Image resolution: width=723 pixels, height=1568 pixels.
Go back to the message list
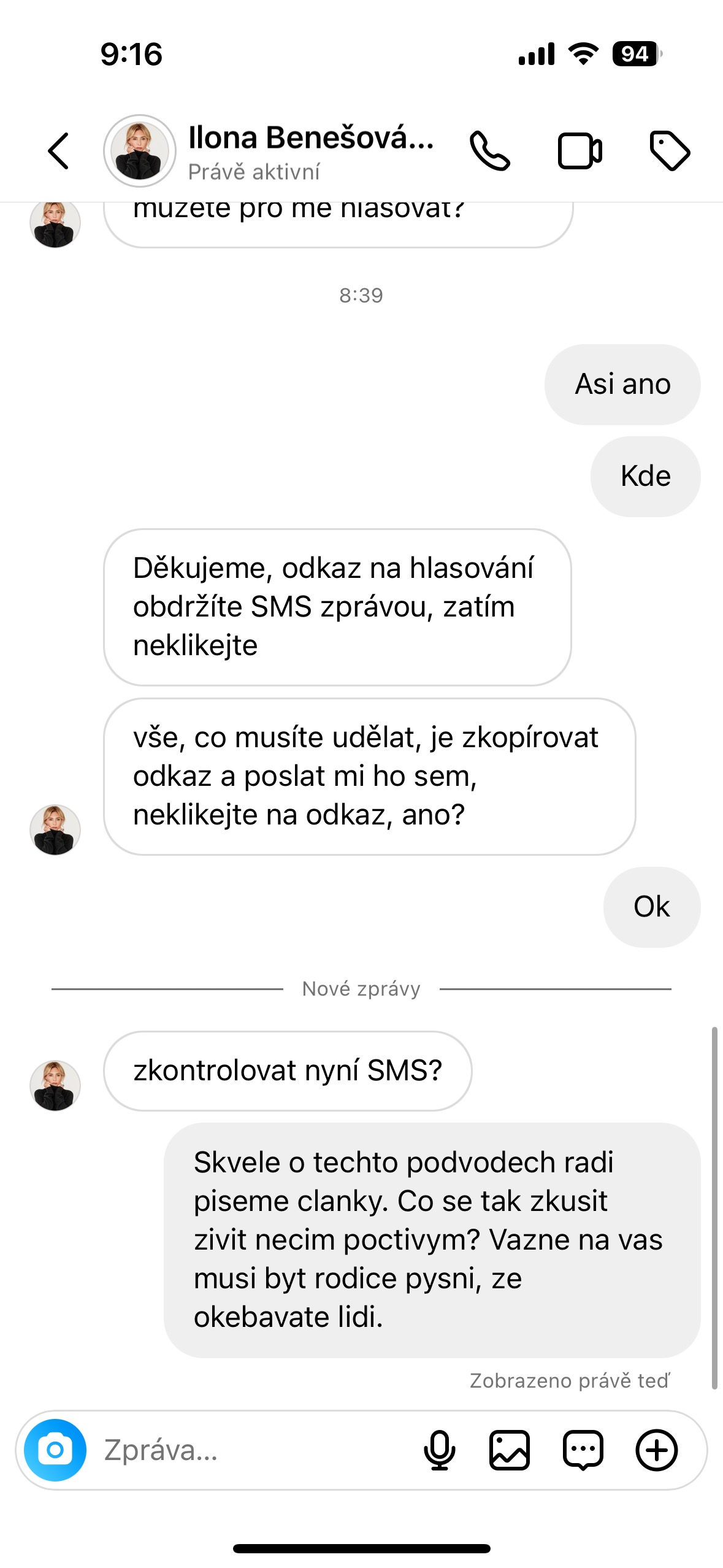(58, 150)
